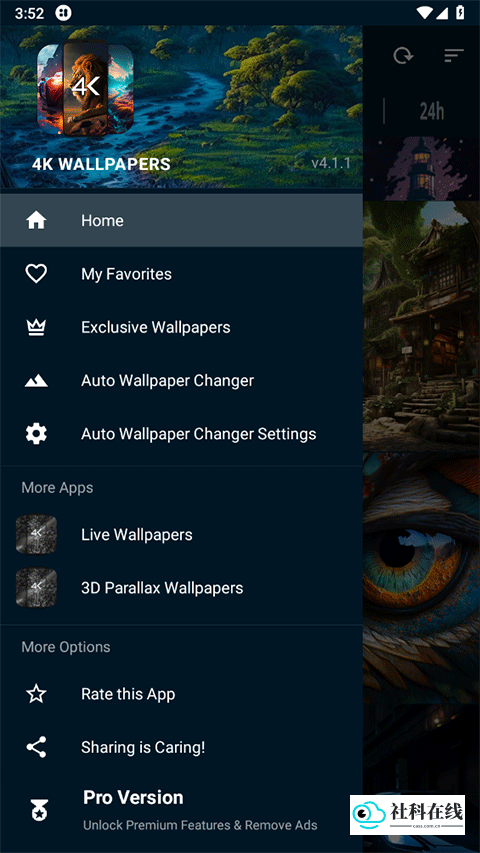Open 3D Parallax Wallpapers app
Screen dimensions: 480x853
click(x=181, y=588)
